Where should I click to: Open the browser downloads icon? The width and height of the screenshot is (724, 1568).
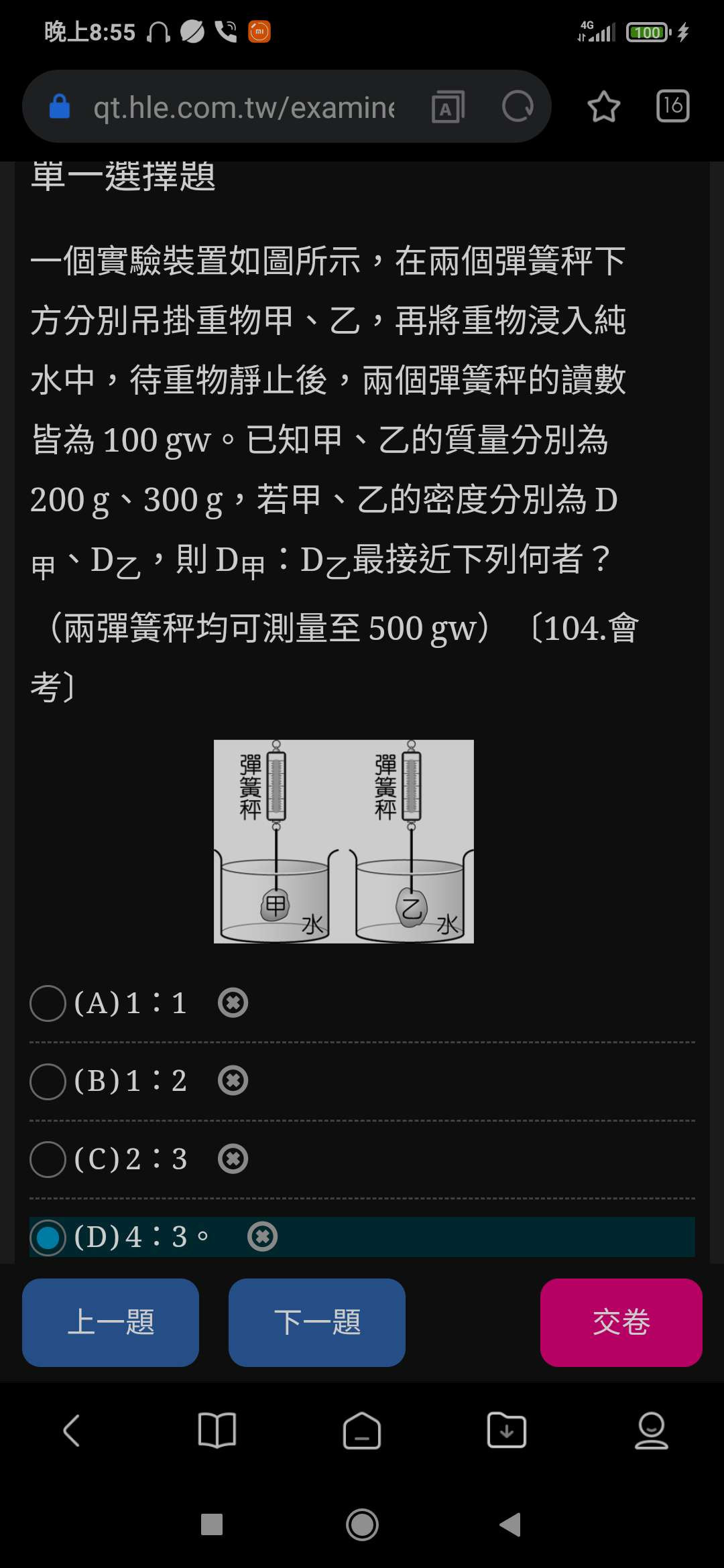pos(506,1431)
